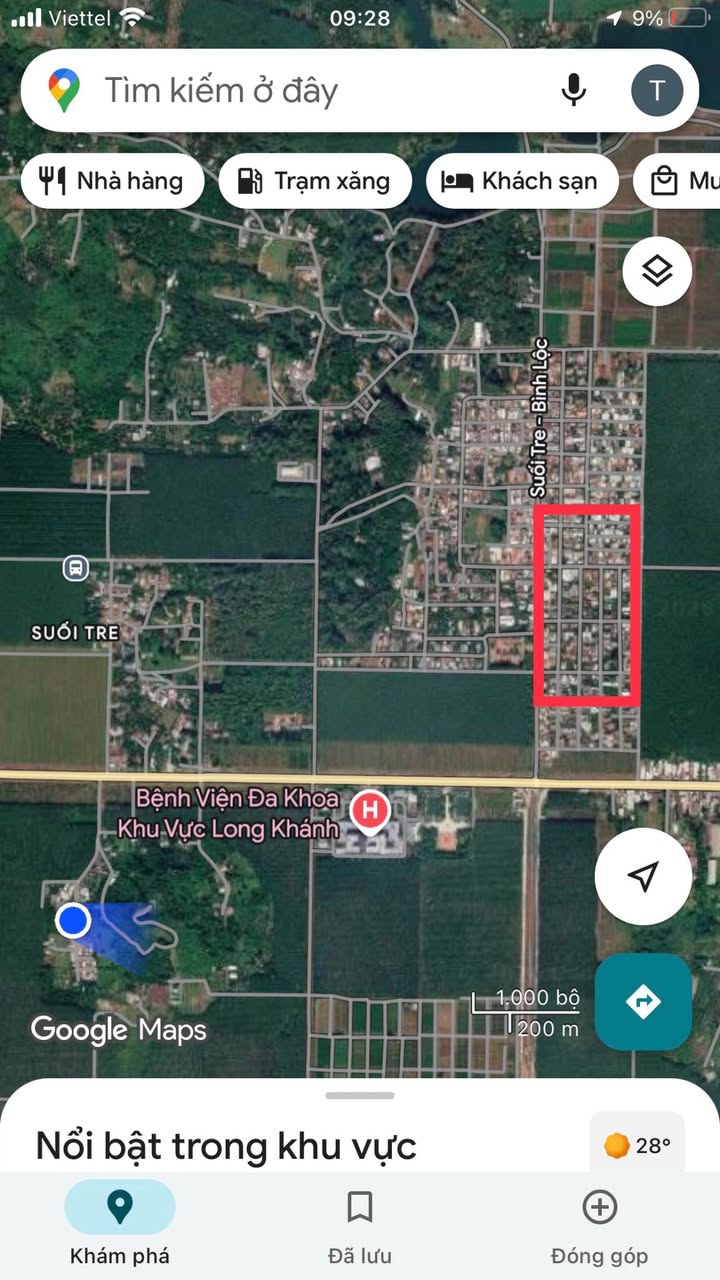The height and width of the screenshot is (1280, 720).
Task: Filter the map by 'Trạm xăng'
Action: (x=315, y=181)
